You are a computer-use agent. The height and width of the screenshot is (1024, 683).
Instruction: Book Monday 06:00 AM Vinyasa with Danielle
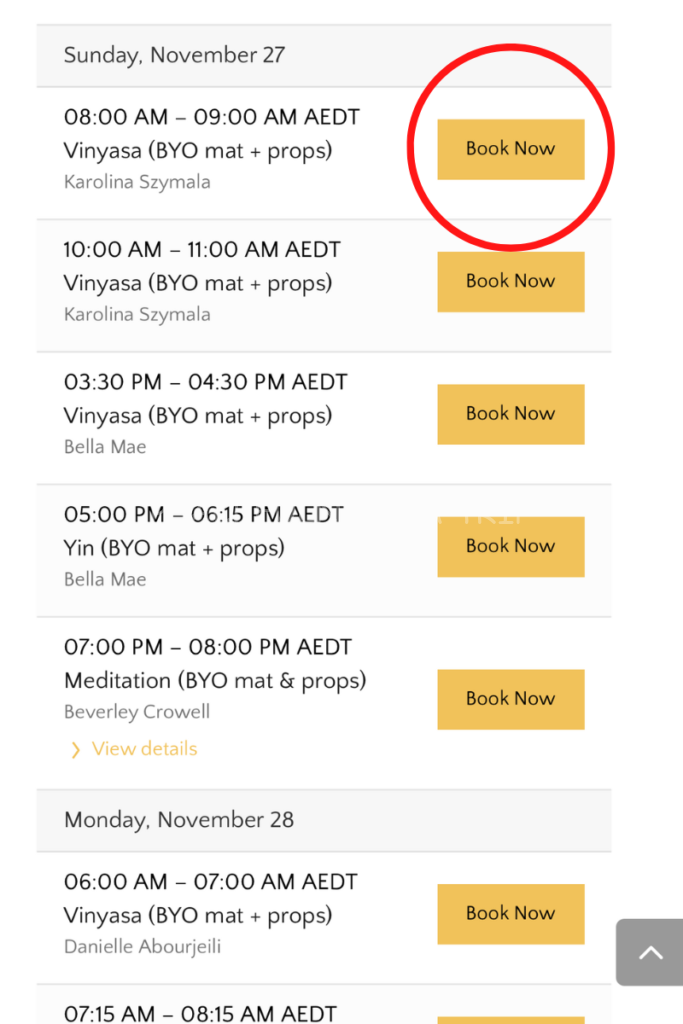pyautogui.click(x=510, y=913)
